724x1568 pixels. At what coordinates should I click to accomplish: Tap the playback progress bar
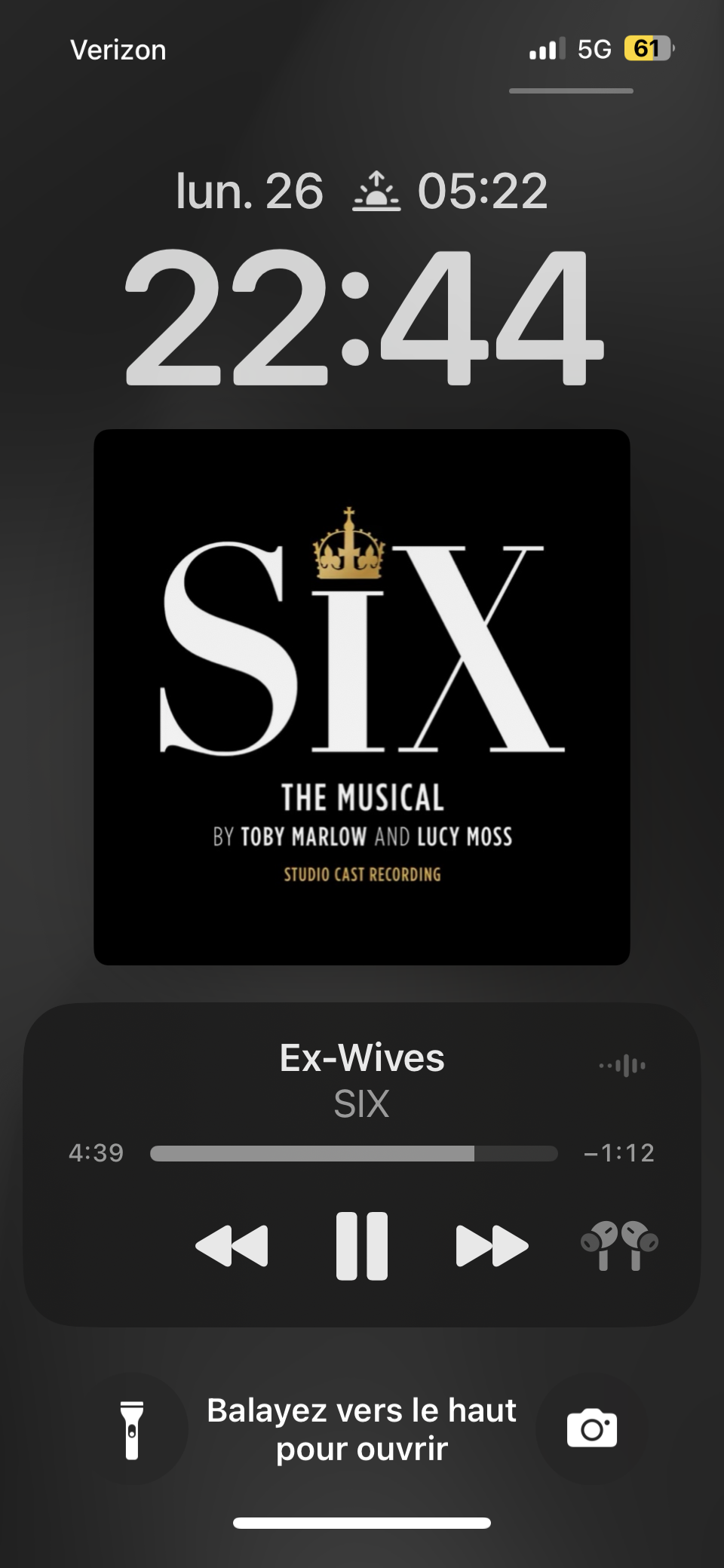coord(354,1153)
